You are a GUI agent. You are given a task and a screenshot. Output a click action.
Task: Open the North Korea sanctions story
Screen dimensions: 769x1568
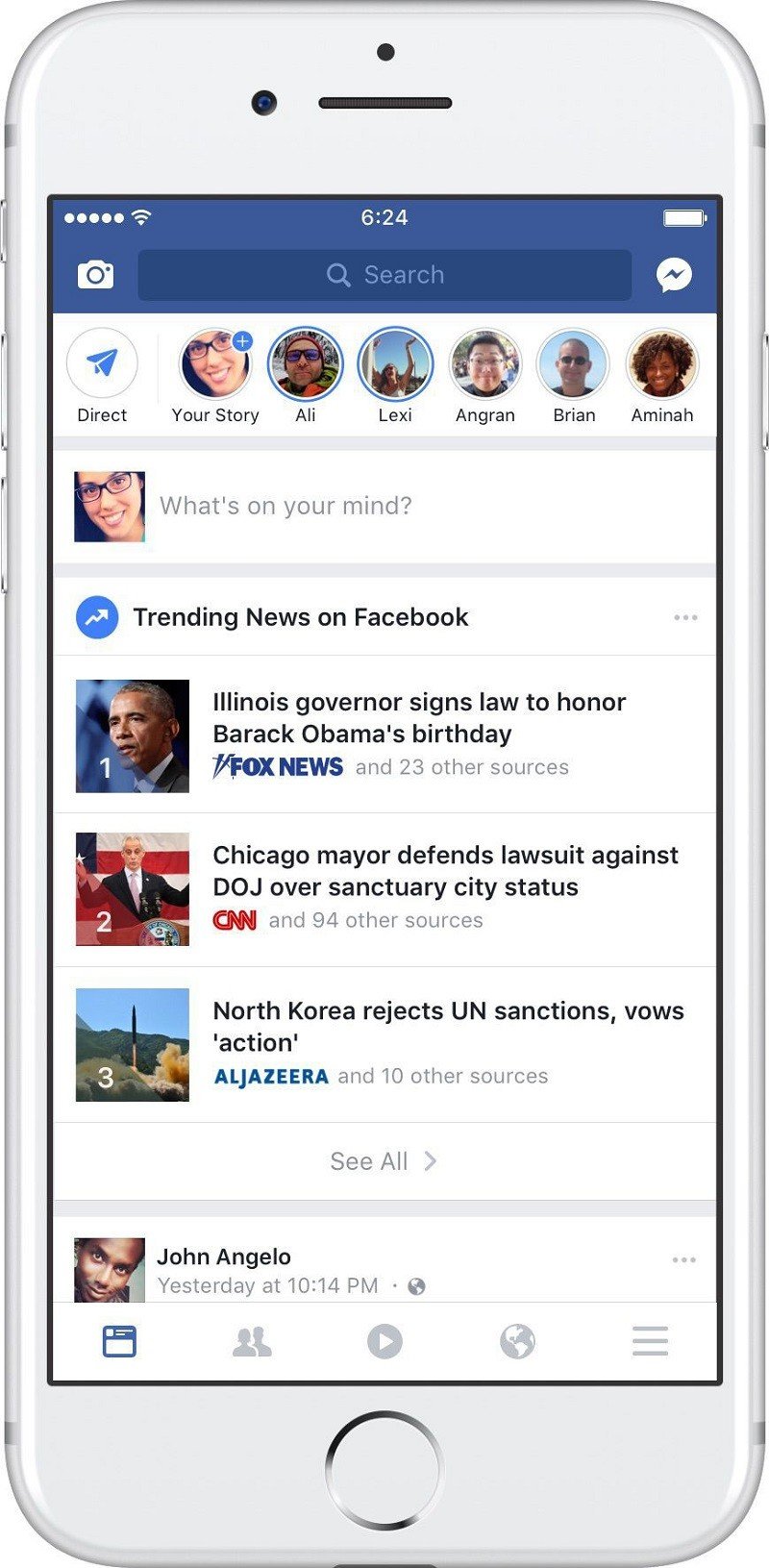(x=448, y=1026)
